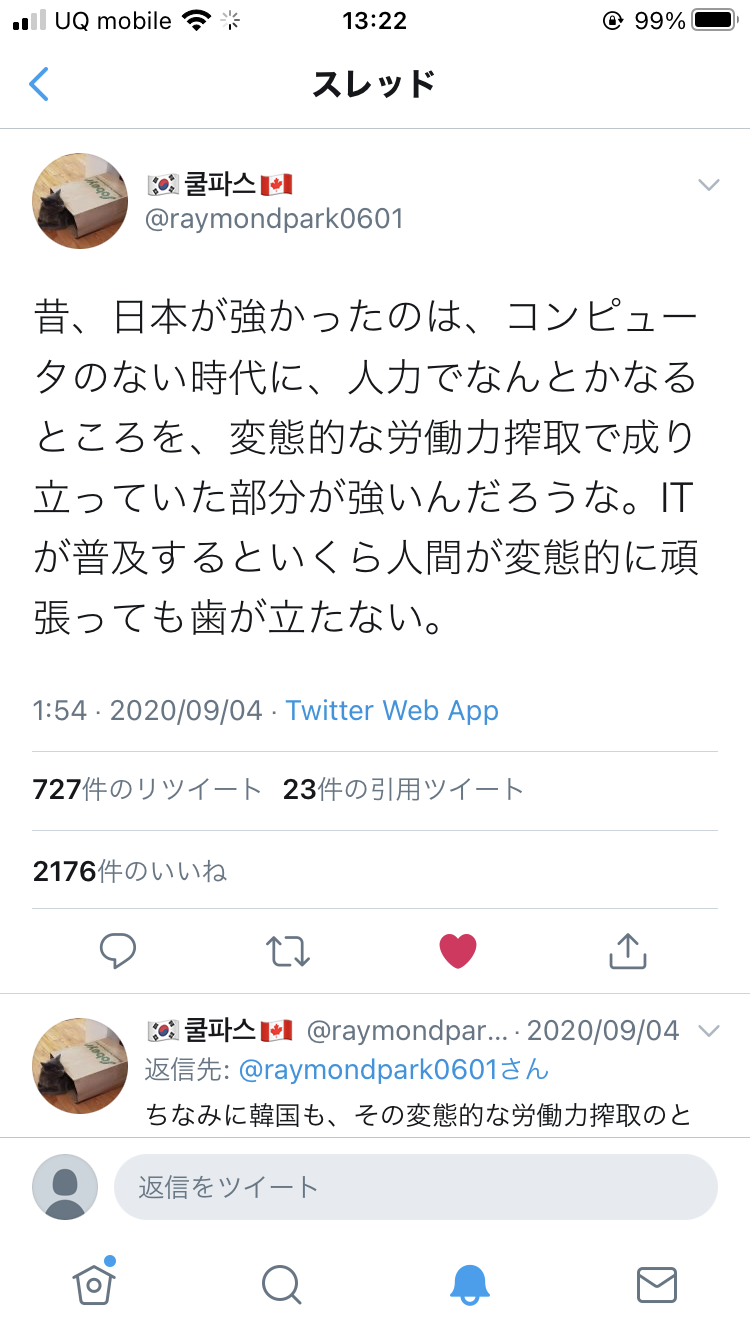
Task: View the 2176 likes list
Action: click(130, 871)
